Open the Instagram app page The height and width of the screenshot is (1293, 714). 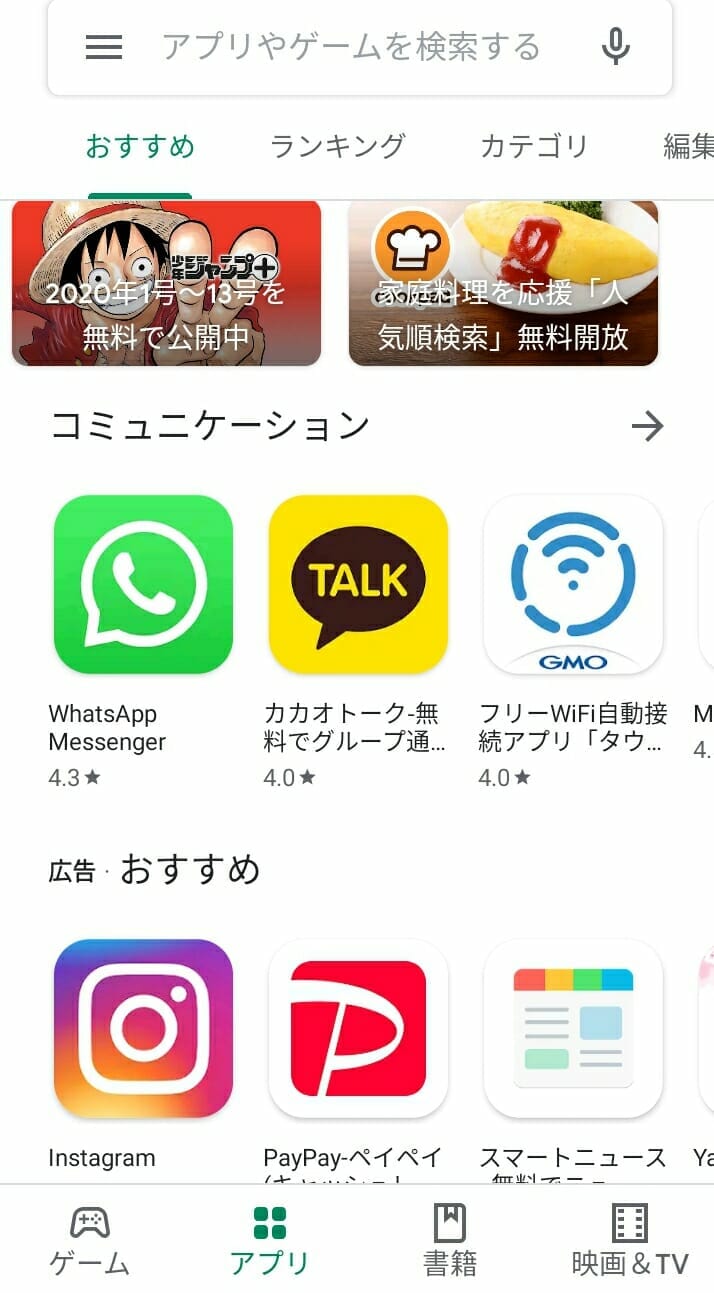(x=143, y=1028)
